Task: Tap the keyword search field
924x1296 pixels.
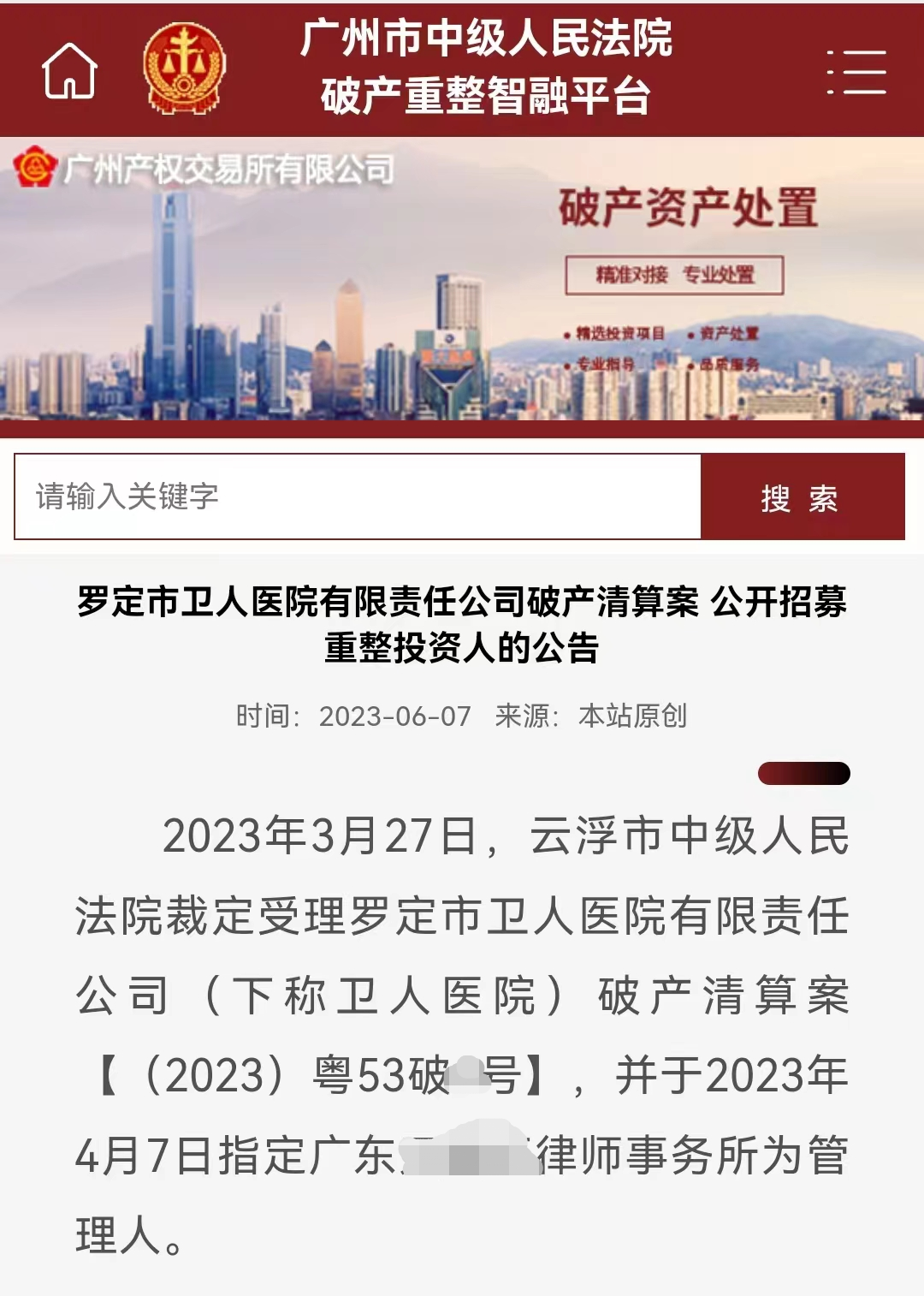Action: tap(358, 496)
